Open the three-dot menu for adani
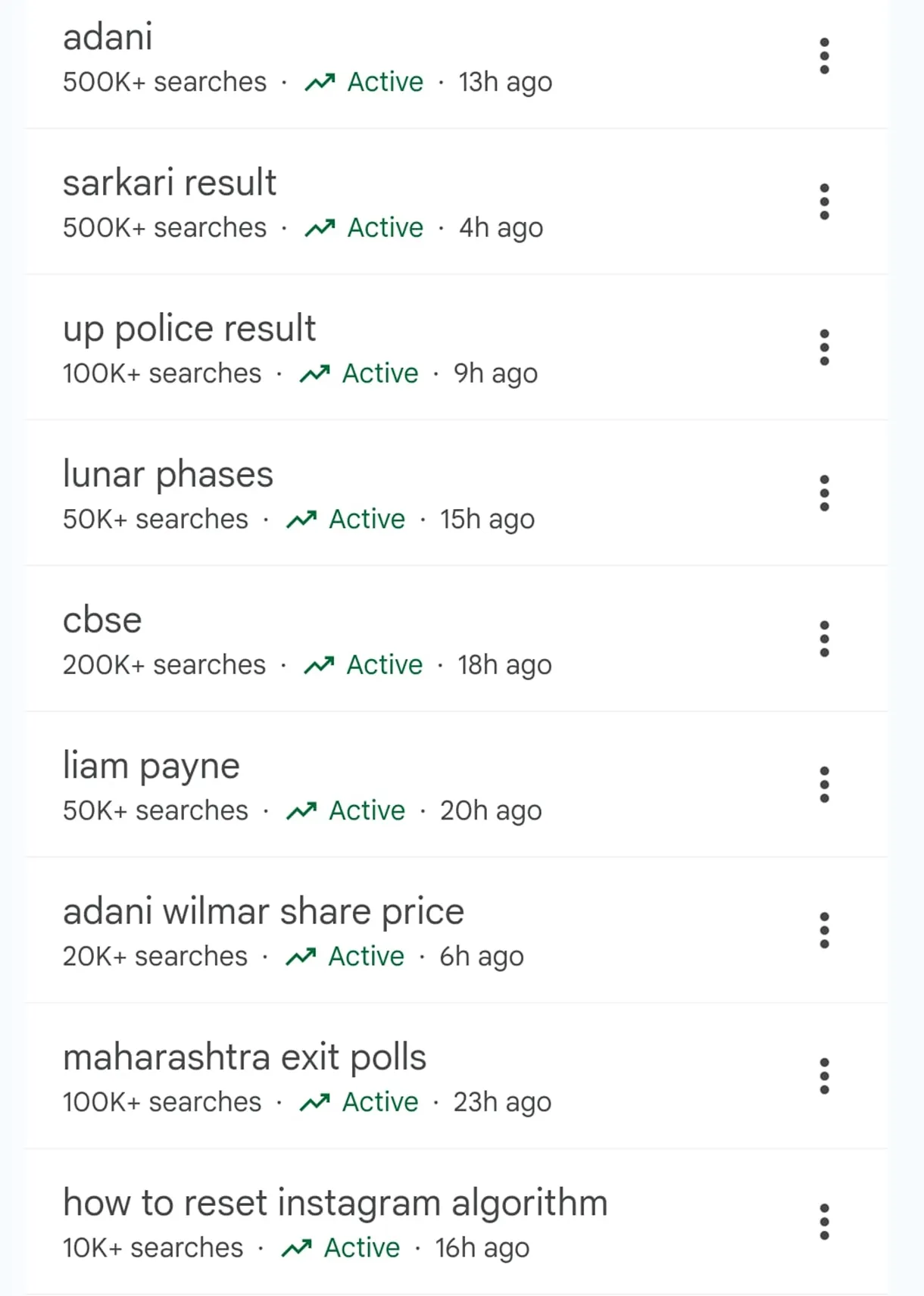 click(824, 55)
